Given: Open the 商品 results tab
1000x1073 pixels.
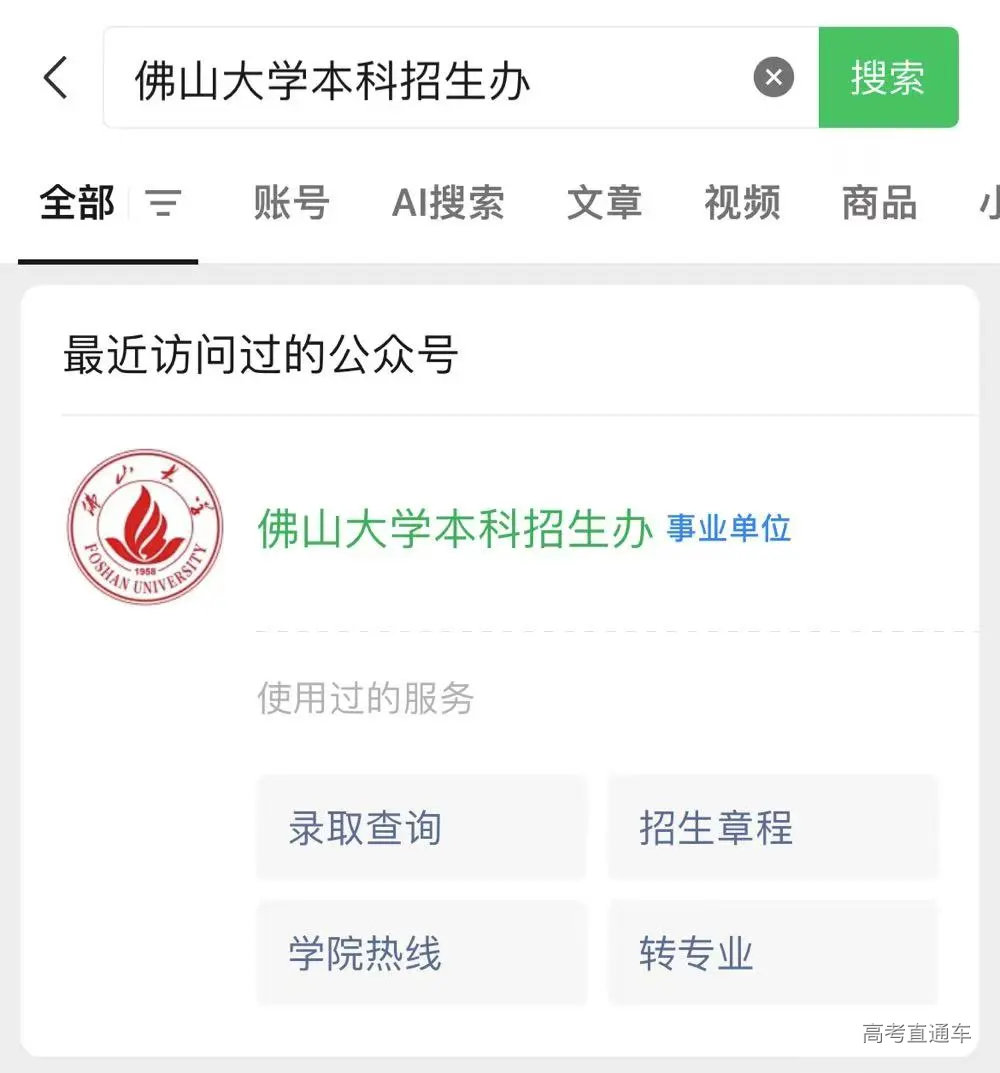Looking at the screenshot, I should [877, 205].
